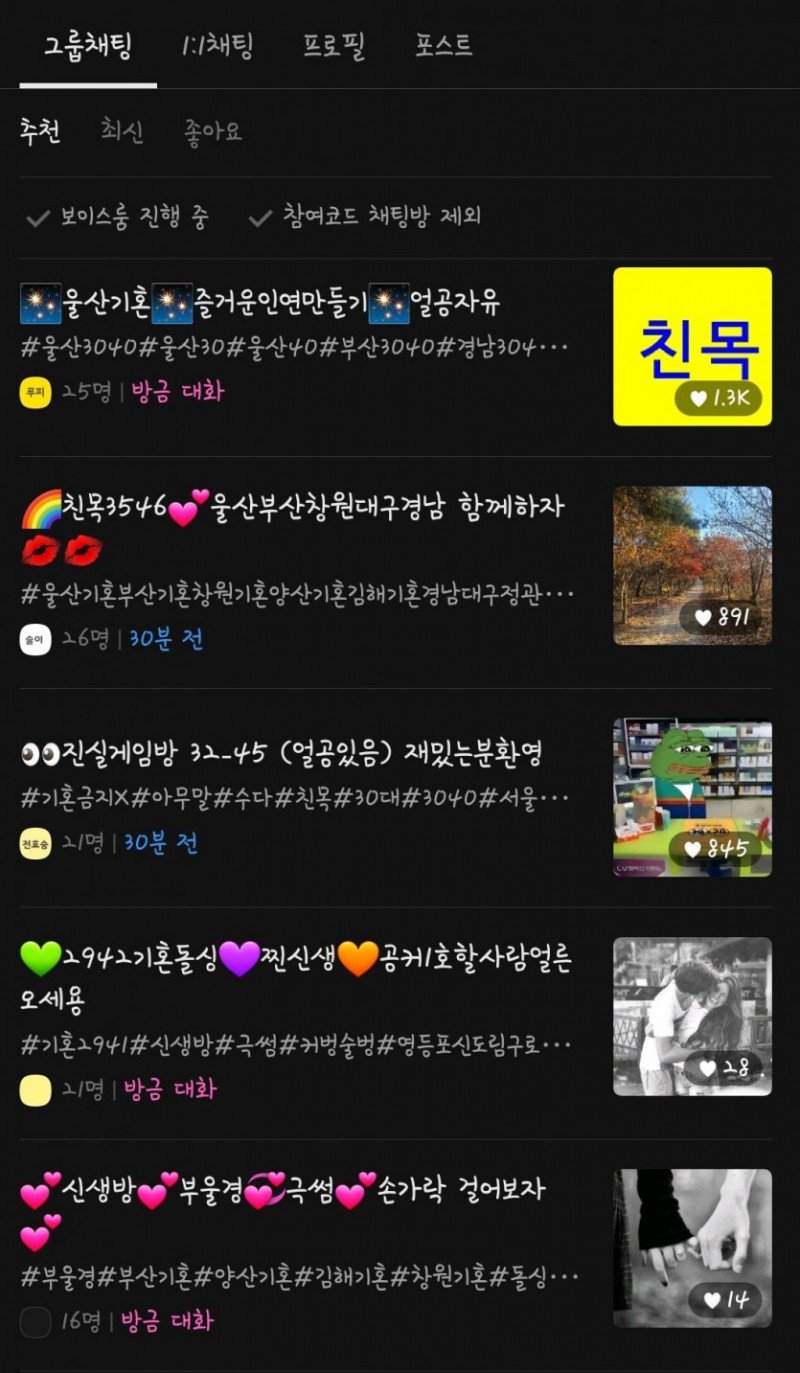Image resolution: width=800 pixels, height=1373 pixels.
Task: Switch to the 1:1채팅 tab
Action: (x=218, y=46)
